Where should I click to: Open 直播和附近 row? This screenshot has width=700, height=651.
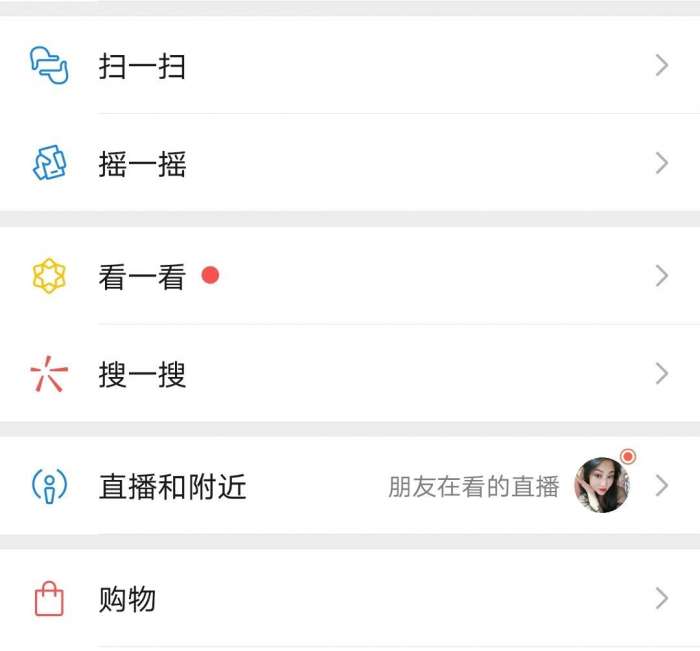172,487
